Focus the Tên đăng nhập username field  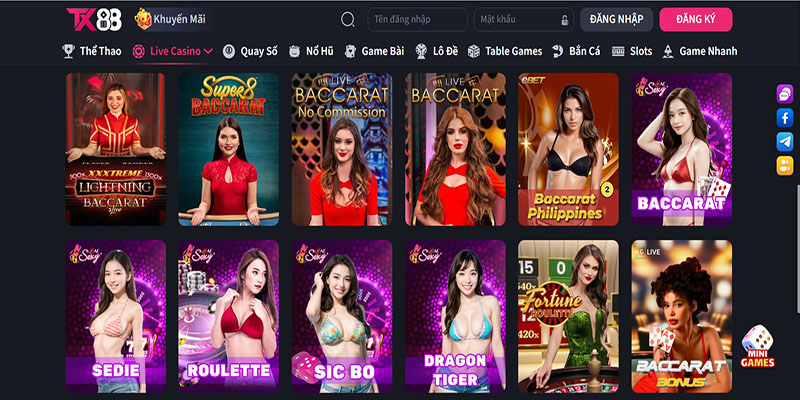(417, 19)
